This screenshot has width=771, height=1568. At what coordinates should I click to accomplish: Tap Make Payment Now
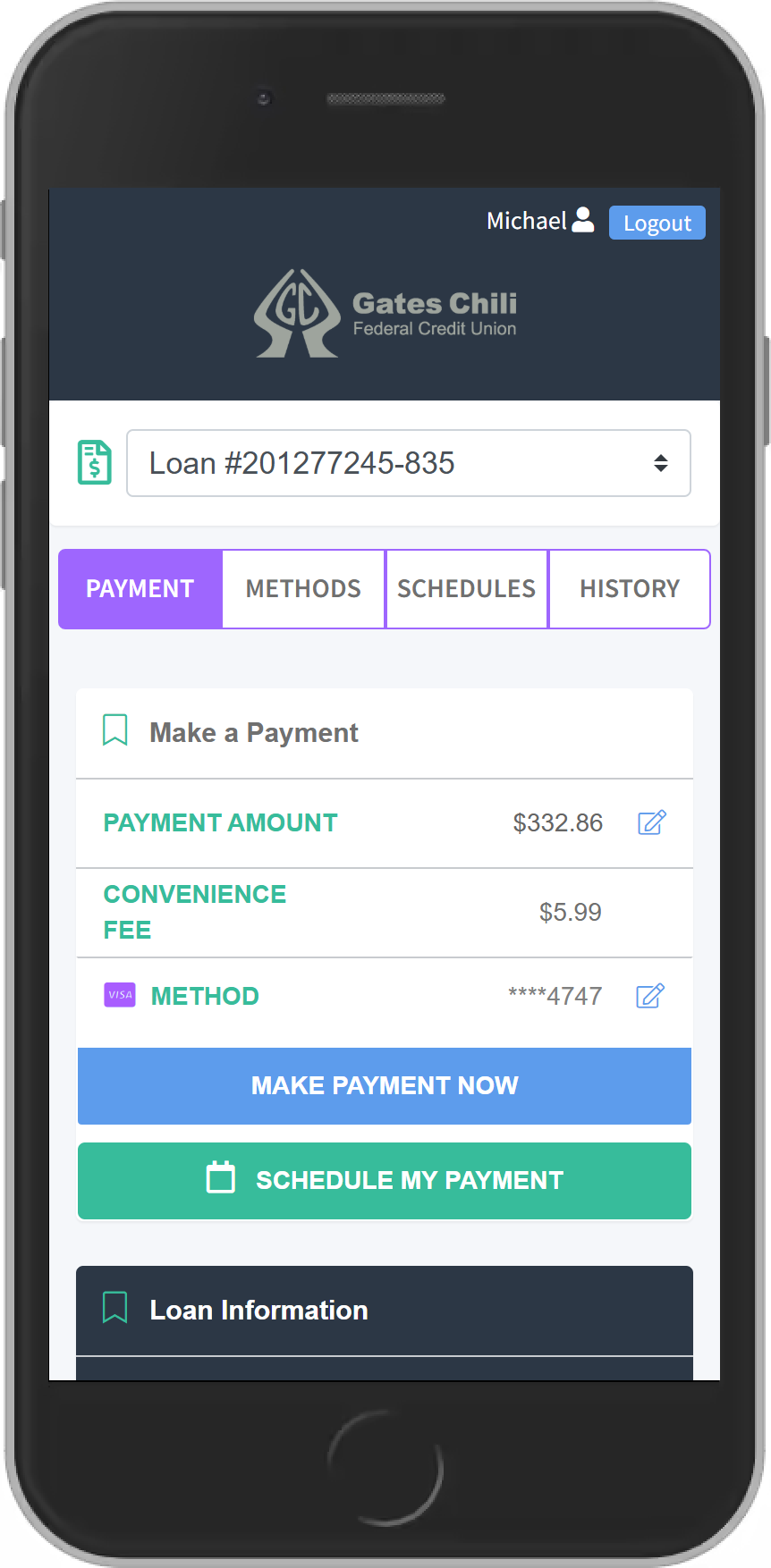coord(385,1085)
